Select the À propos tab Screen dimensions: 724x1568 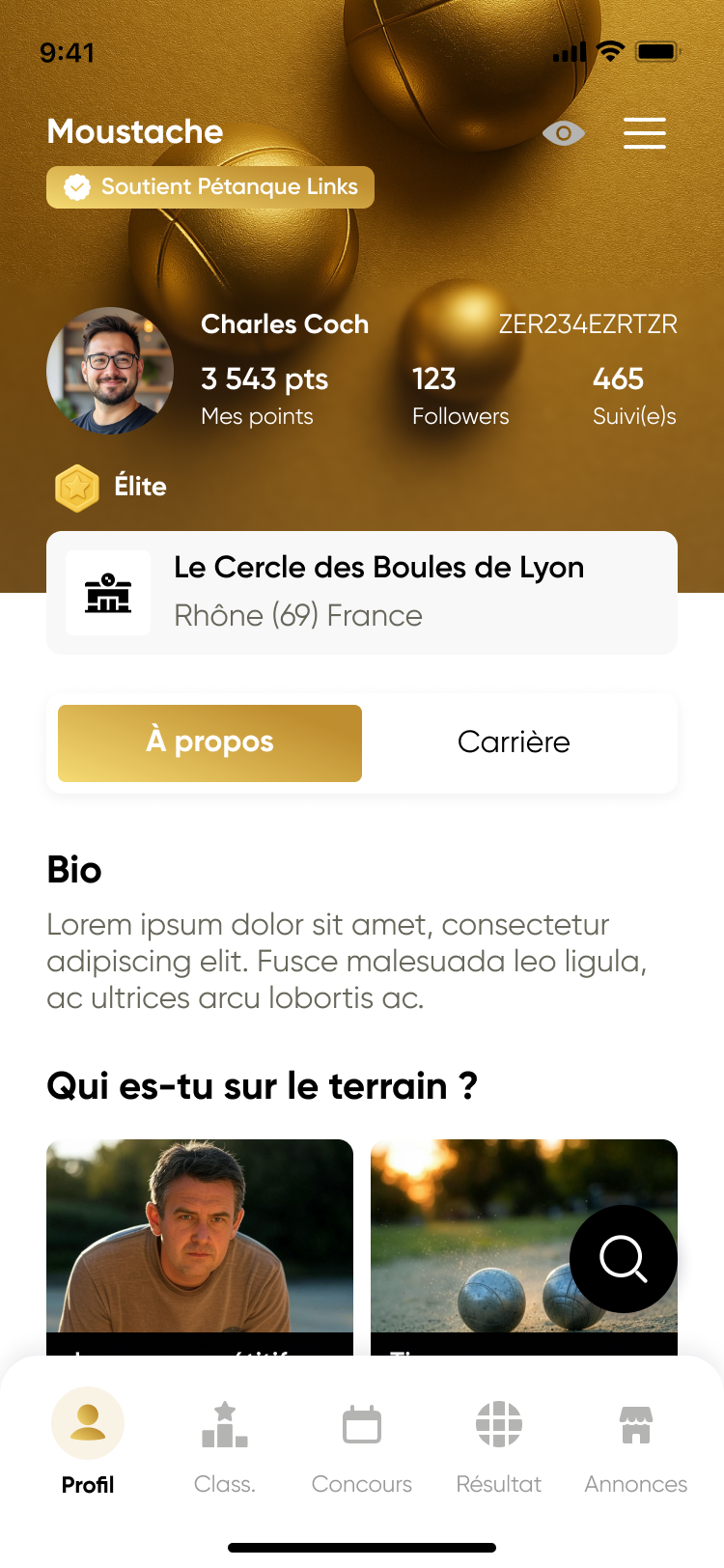pos(209,742)
